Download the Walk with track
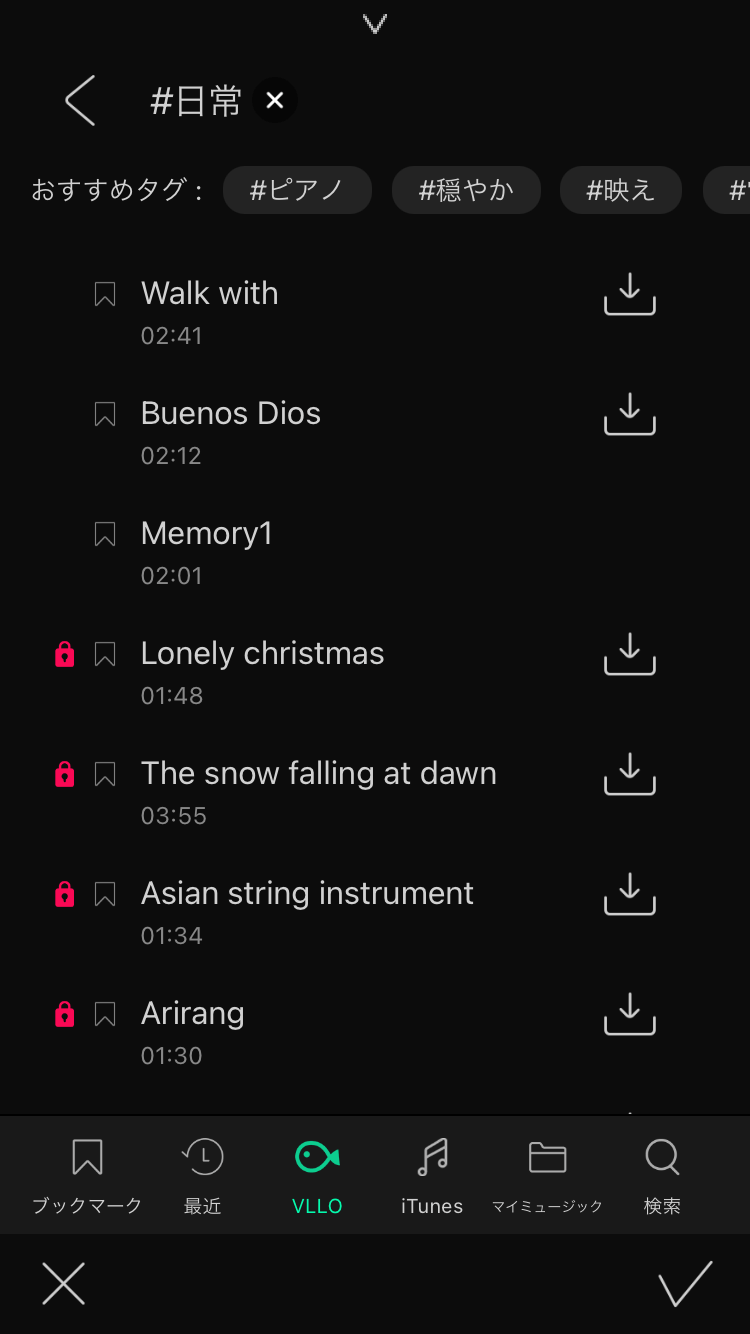This screenshot has width=750, height=1334. click(x=630, y=294)
